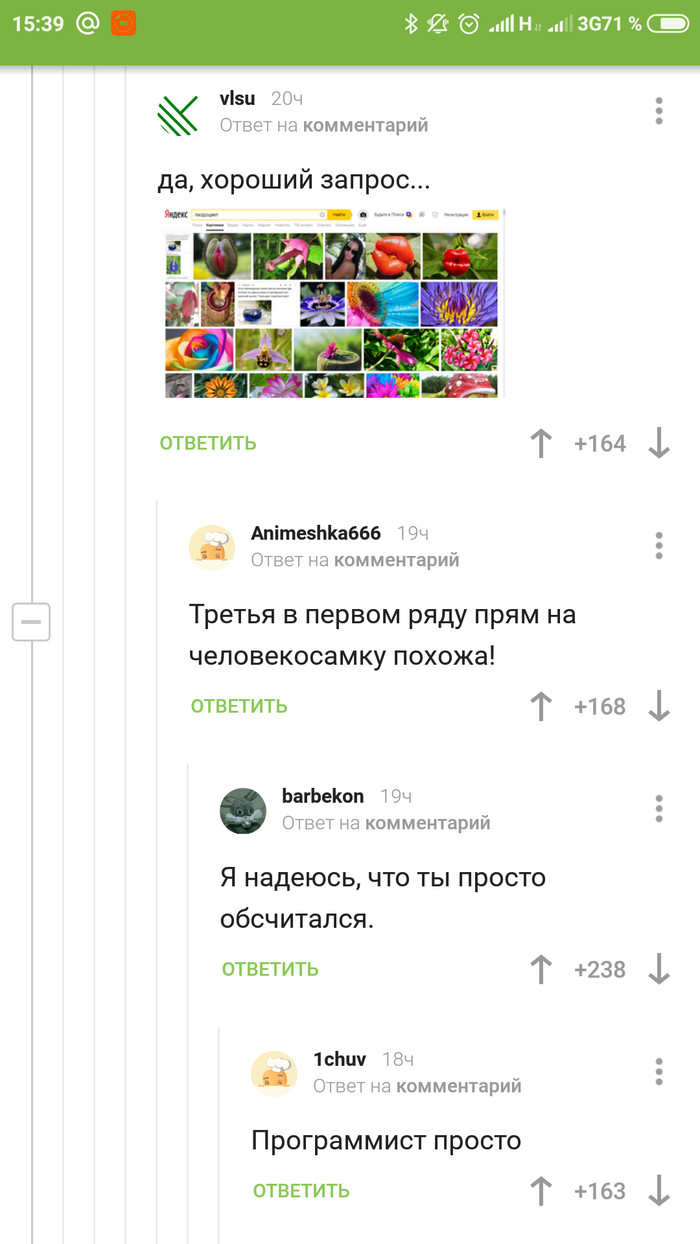Open vlsu's profile
The width and height of the screenshot is (700, 1244).
237,98
